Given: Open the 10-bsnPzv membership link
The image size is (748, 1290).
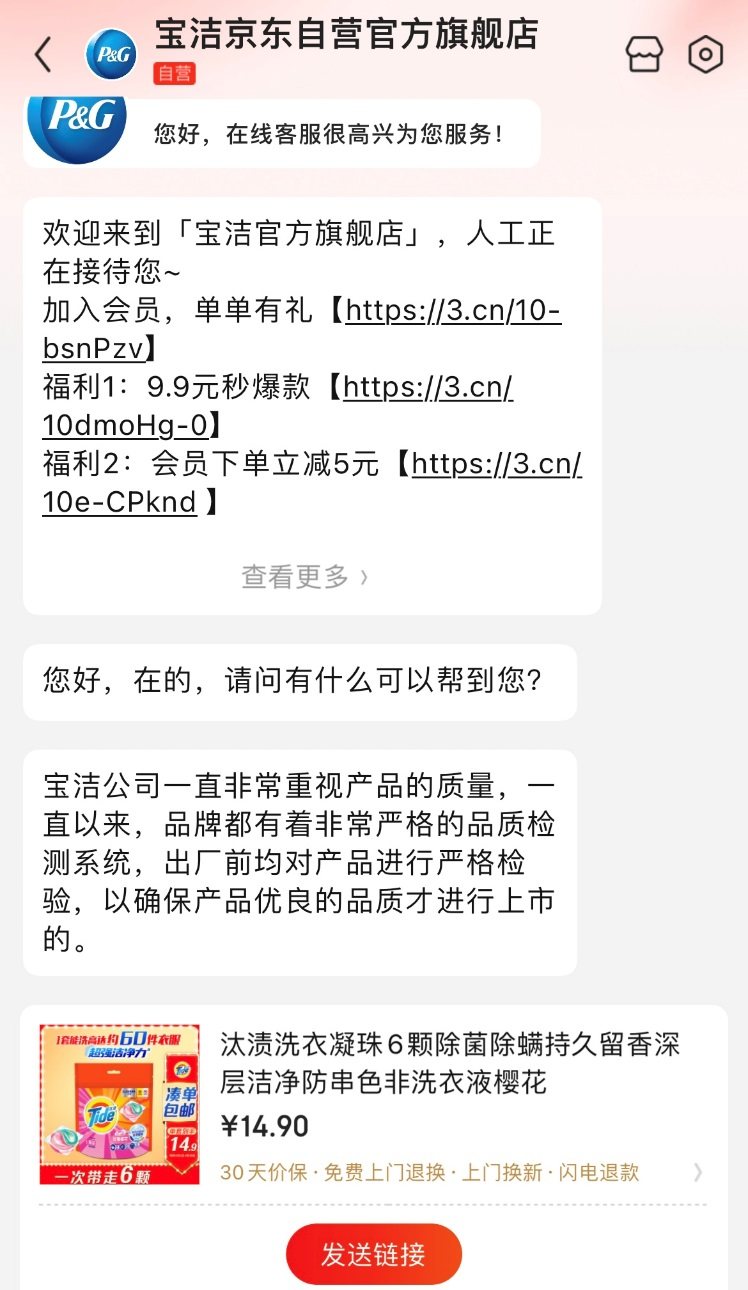Looking at the screenshot, I should pyautogui.click(x=302, y=329).
